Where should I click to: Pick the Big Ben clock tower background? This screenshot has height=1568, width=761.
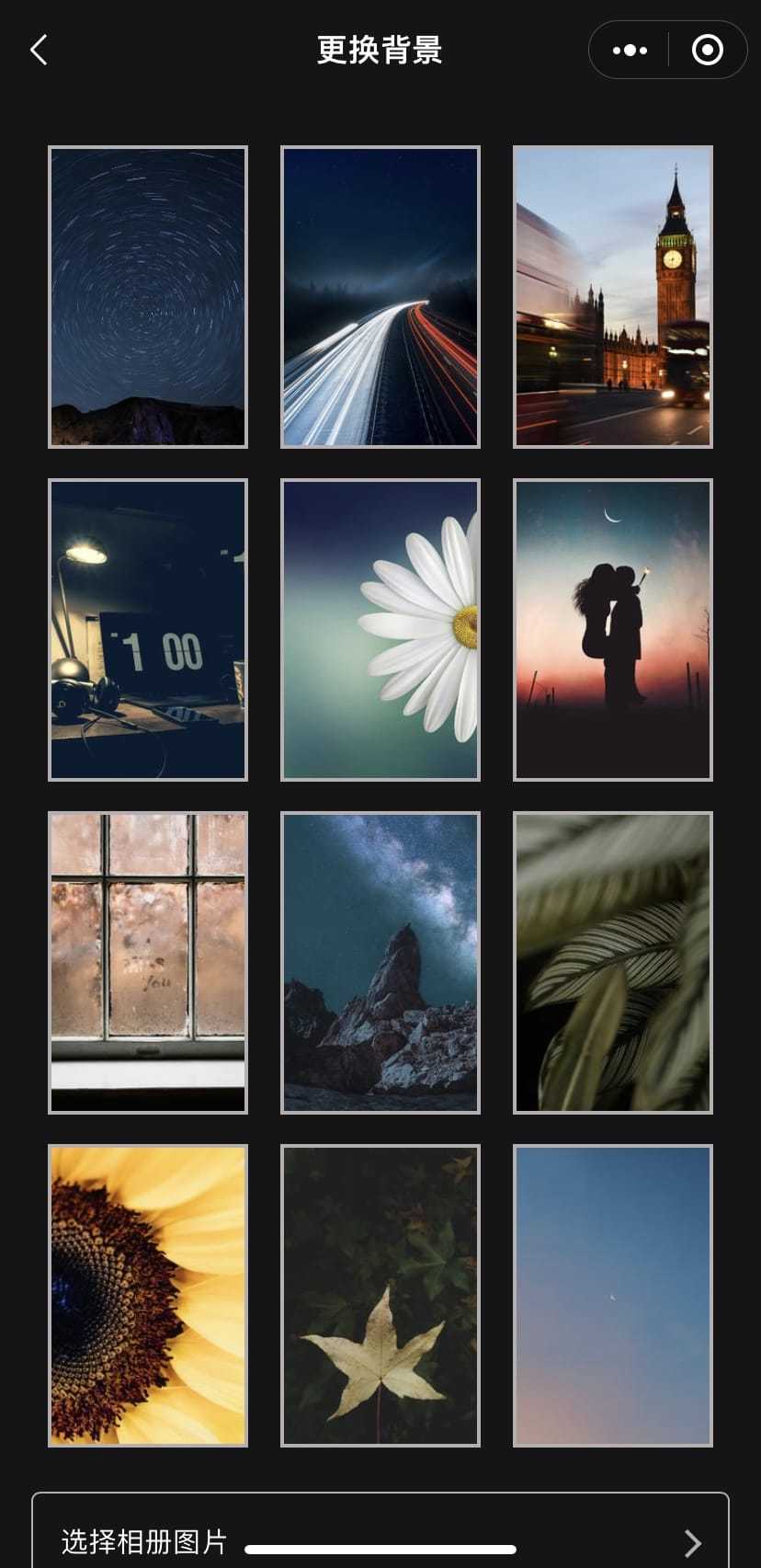click(613, 297)
